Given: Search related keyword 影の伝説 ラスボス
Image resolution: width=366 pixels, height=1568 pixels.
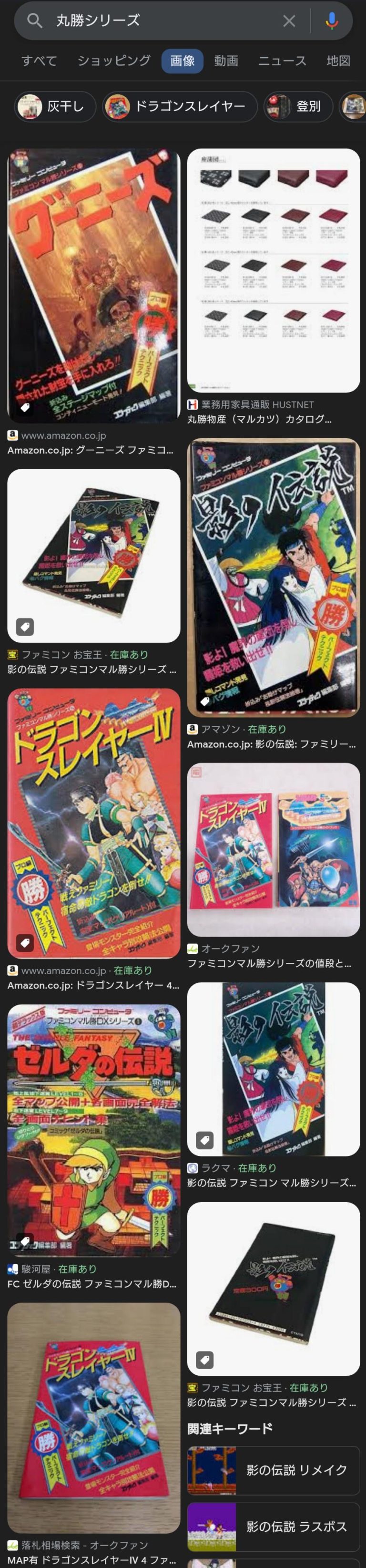Looking at the screenshot, I should [274, 1527].
